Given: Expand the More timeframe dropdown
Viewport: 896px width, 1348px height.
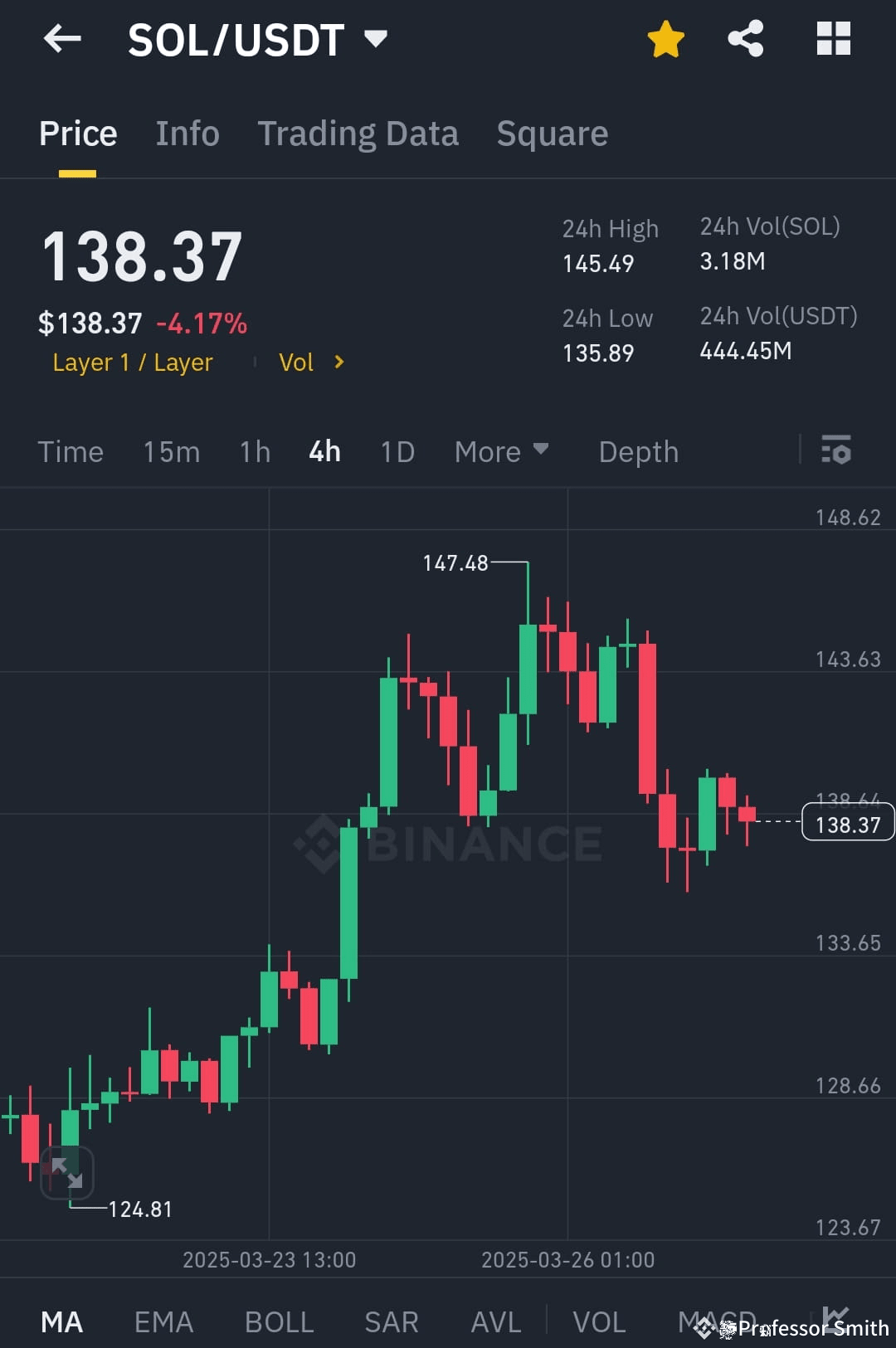Looking at the screenshot, I should click(501, 451).
